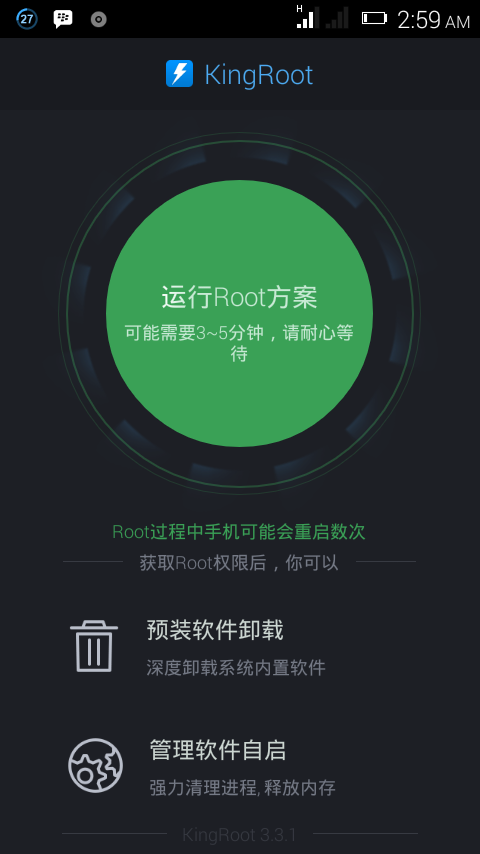This screenshot has height=854, width=480.
Task: Open the 预装软件卸载 row
Action: click(240, 647)
